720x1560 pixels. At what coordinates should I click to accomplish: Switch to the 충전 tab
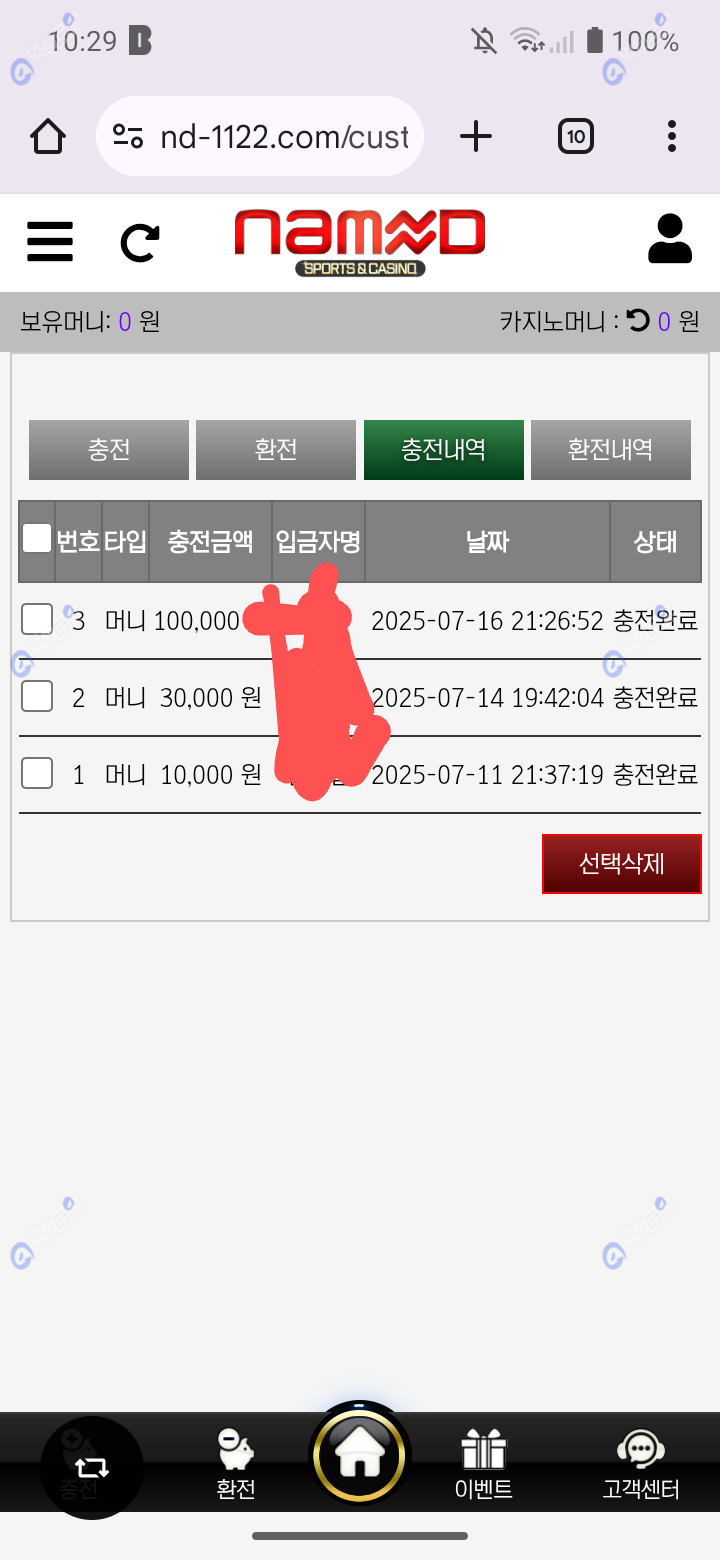click(109, 450)
